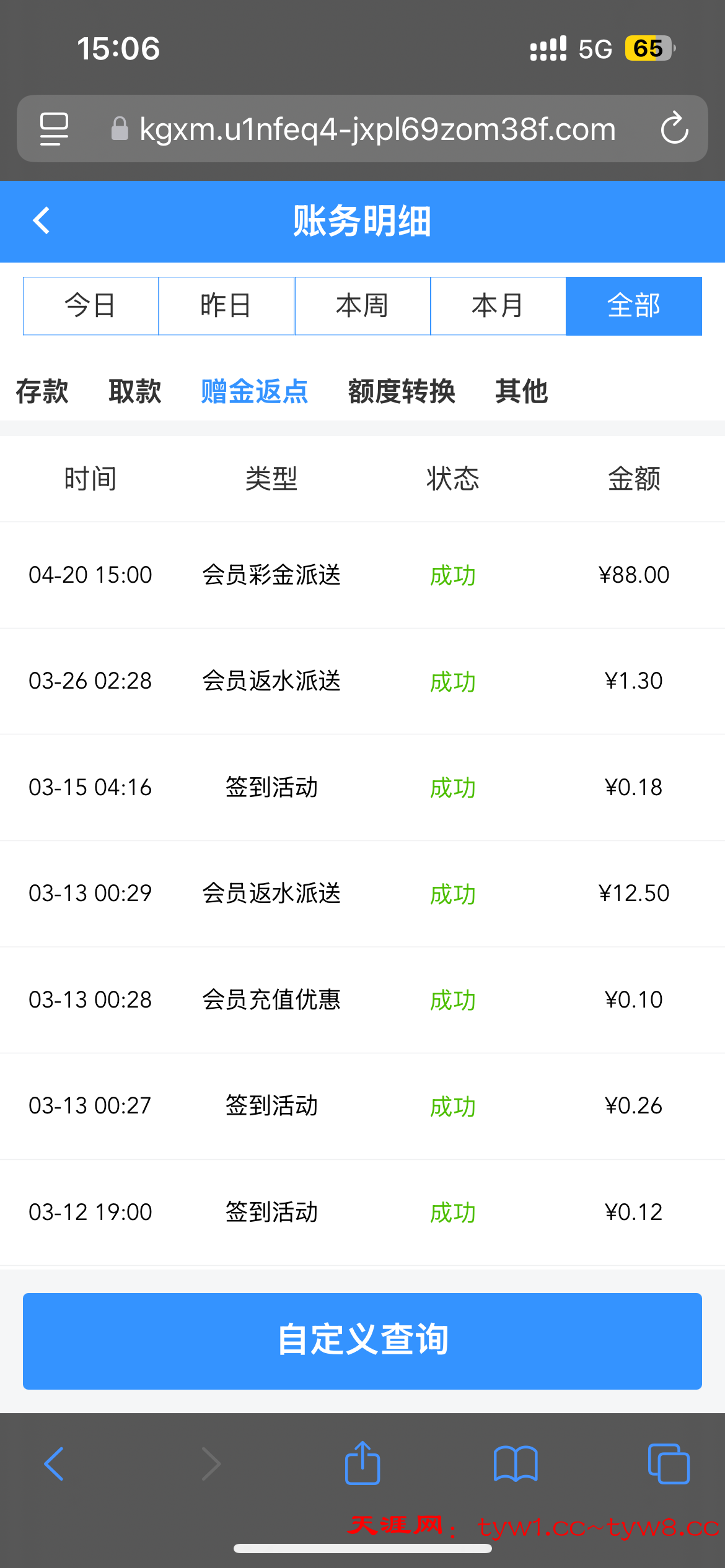Filter records by 本月

[x=498, y=306]
